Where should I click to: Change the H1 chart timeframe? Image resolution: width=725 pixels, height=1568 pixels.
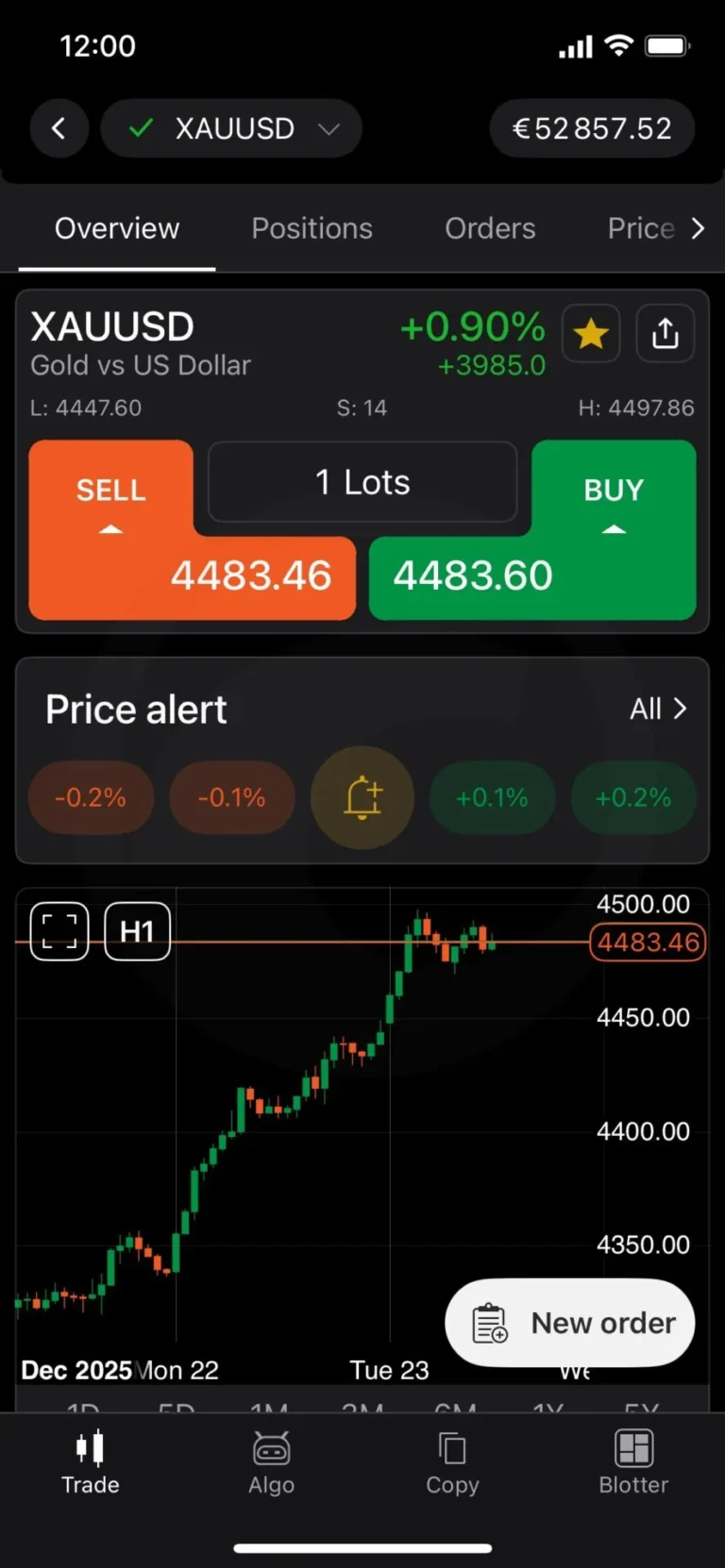point(137,931)
